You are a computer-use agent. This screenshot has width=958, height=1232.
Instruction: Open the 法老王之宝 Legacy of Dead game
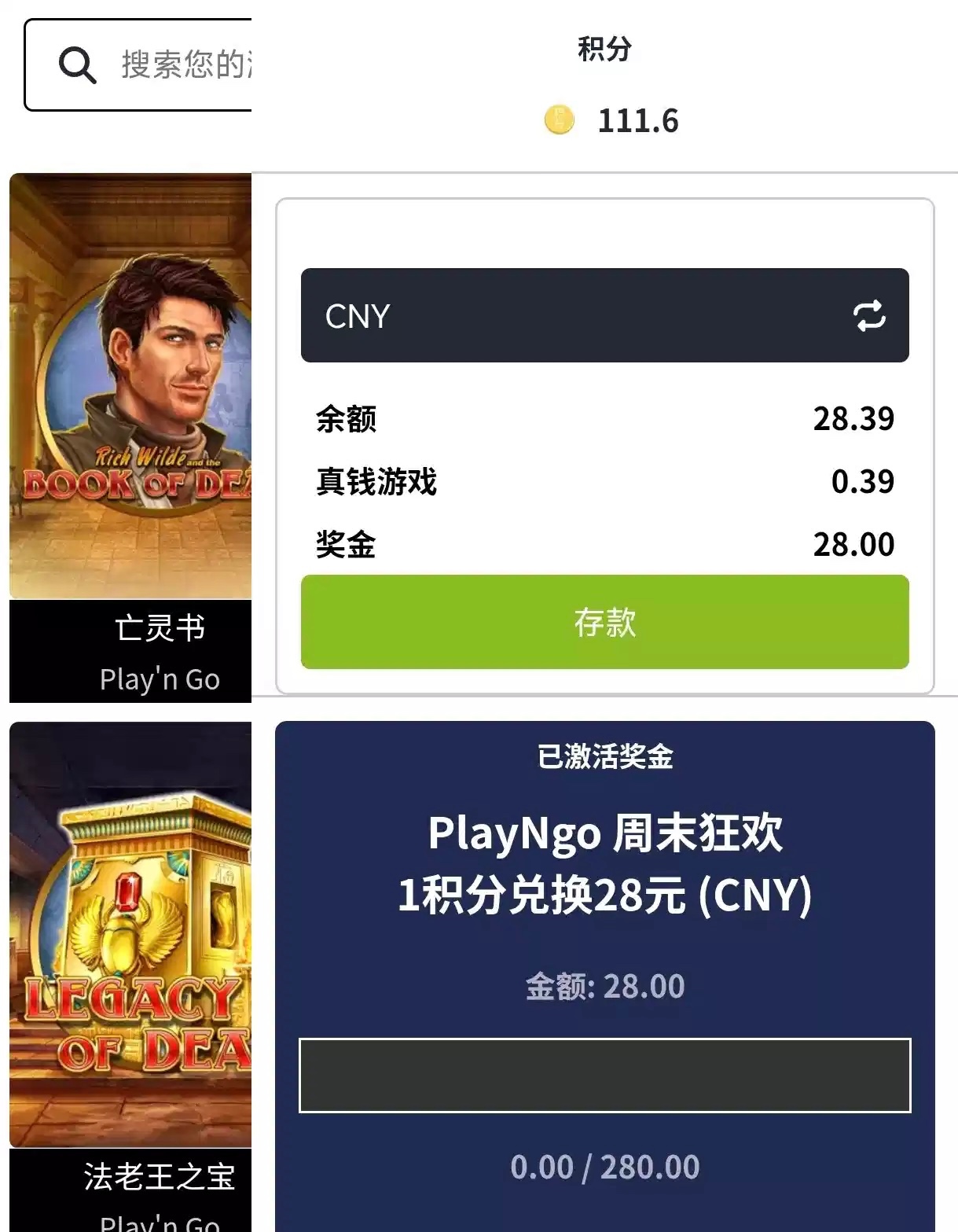131,934
